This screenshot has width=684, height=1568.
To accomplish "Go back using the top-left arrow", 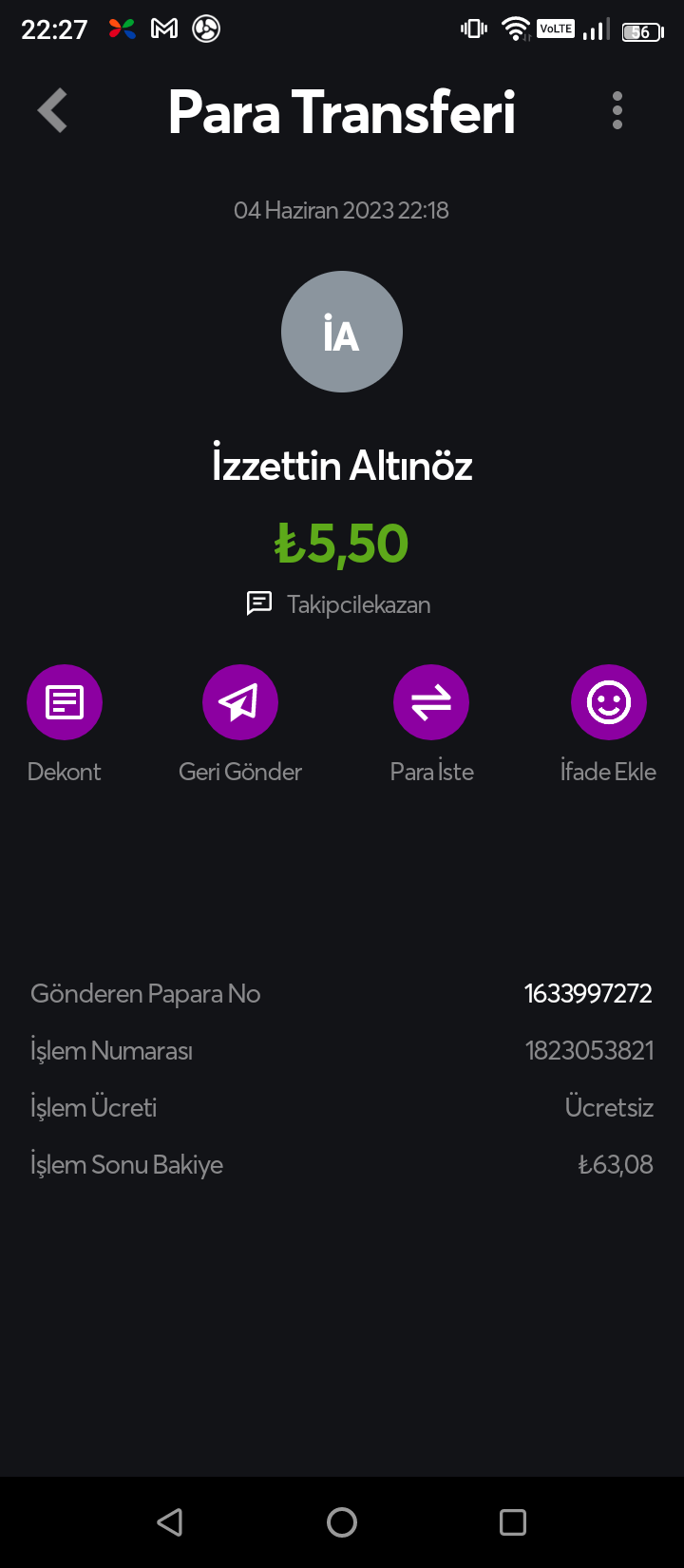I will (x=52, y=110).
